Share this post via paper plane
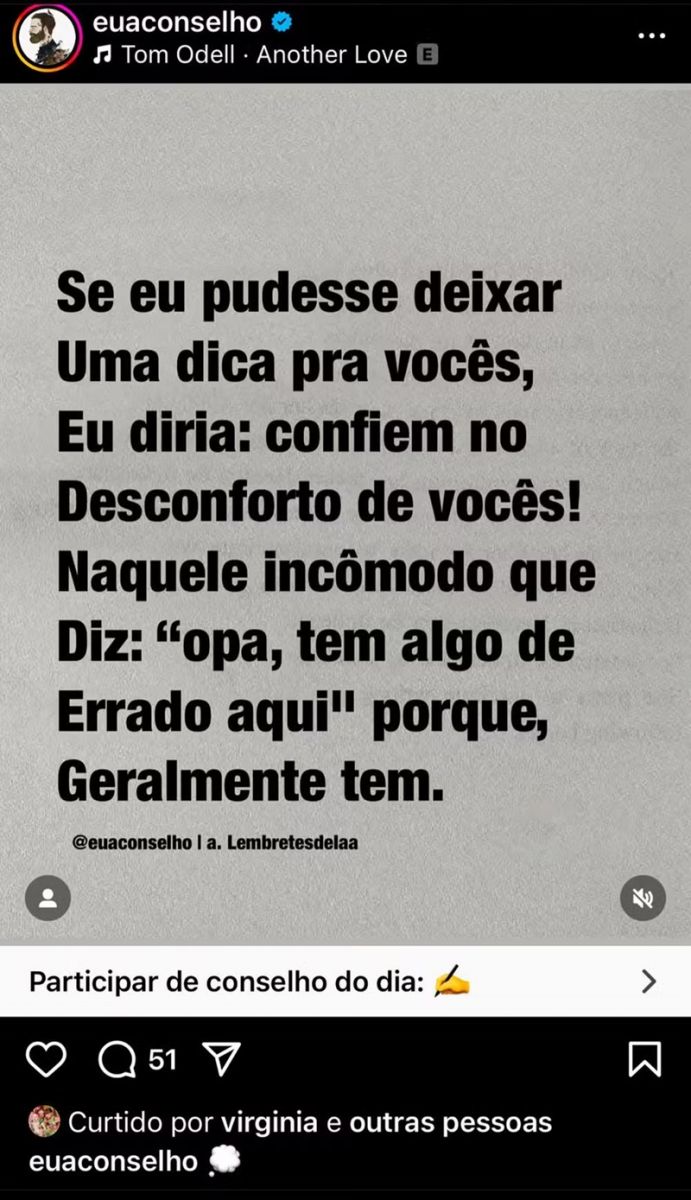This screenshot has width=691, height=1200. tap(222, 1060)
